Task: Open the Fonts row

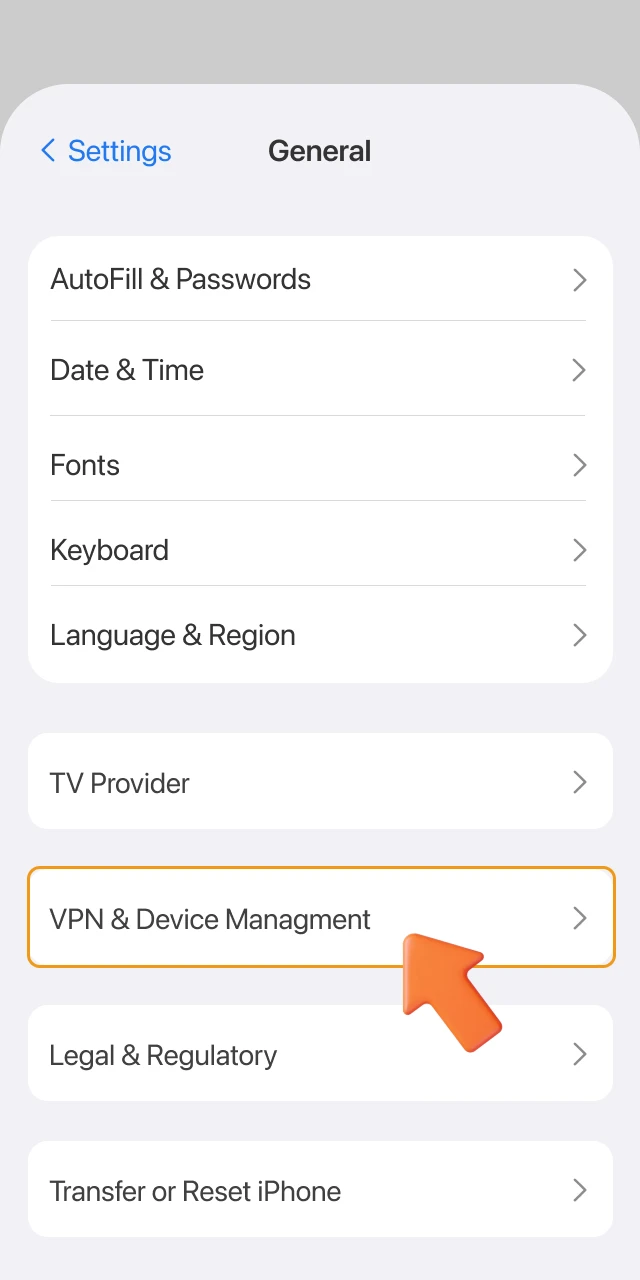Action: pyautogui.click(x=320, y=465)
